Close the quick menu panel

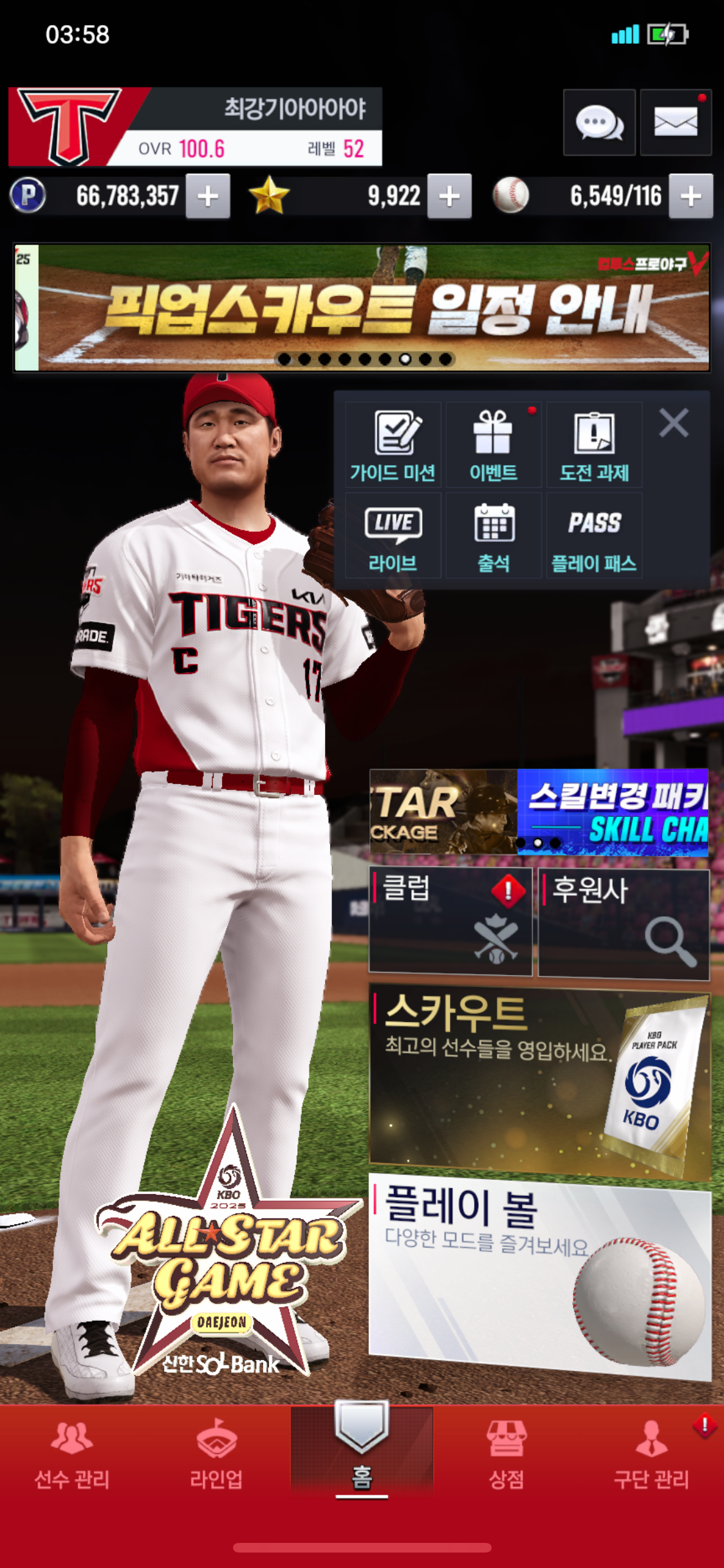point(674,424)
